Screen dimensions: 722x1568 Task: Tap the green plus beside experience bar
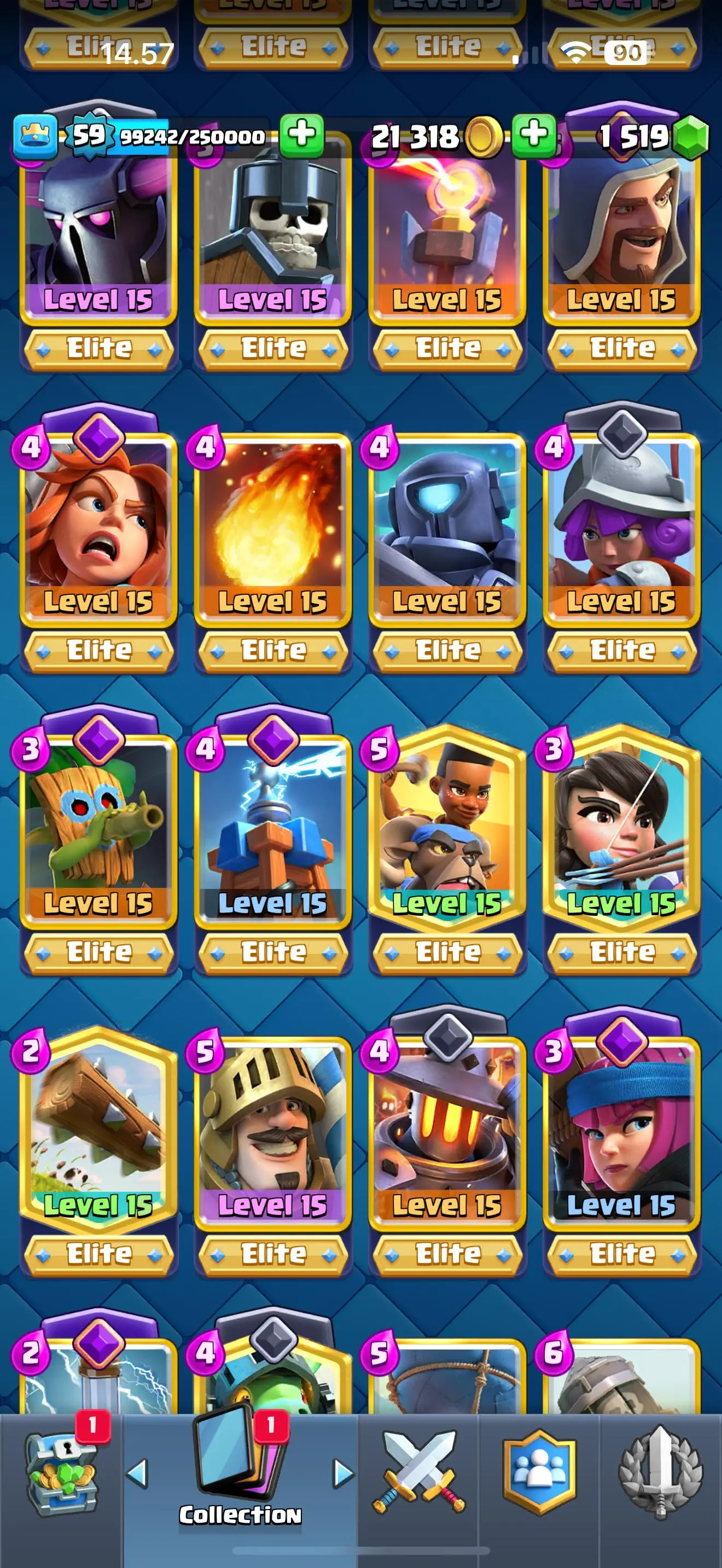coord(301,134)
